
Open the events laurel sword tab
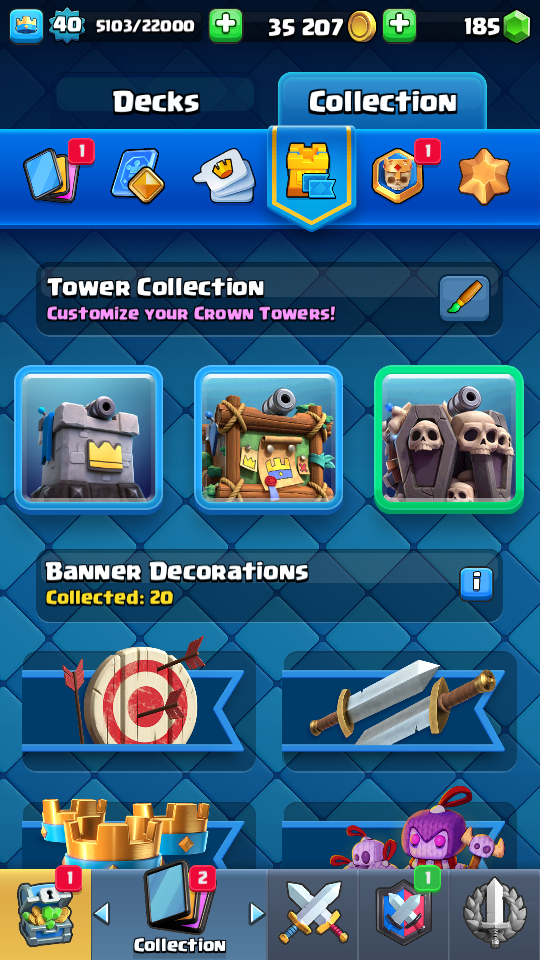[x=495, y=913]
